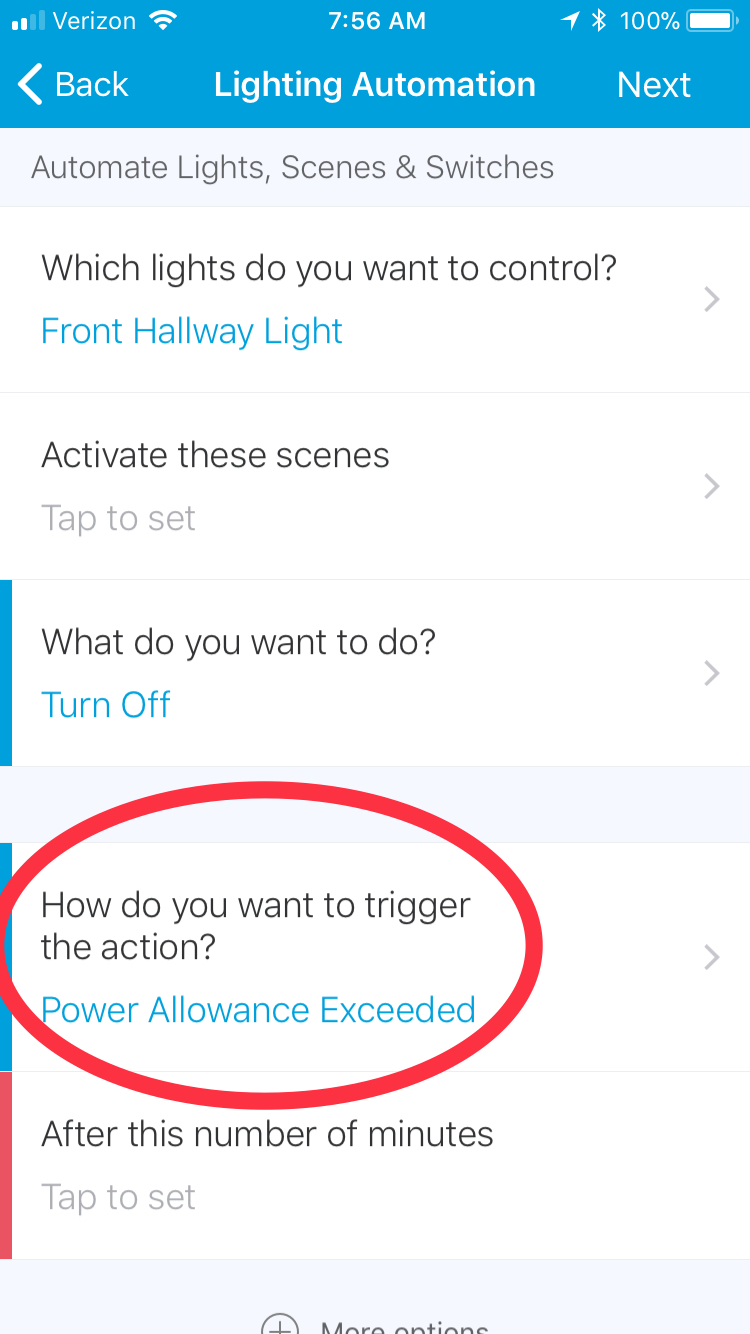Open 'Activate these scenes' row
This screenshot has width=750, height=1334.
click(x=375, y=486)
